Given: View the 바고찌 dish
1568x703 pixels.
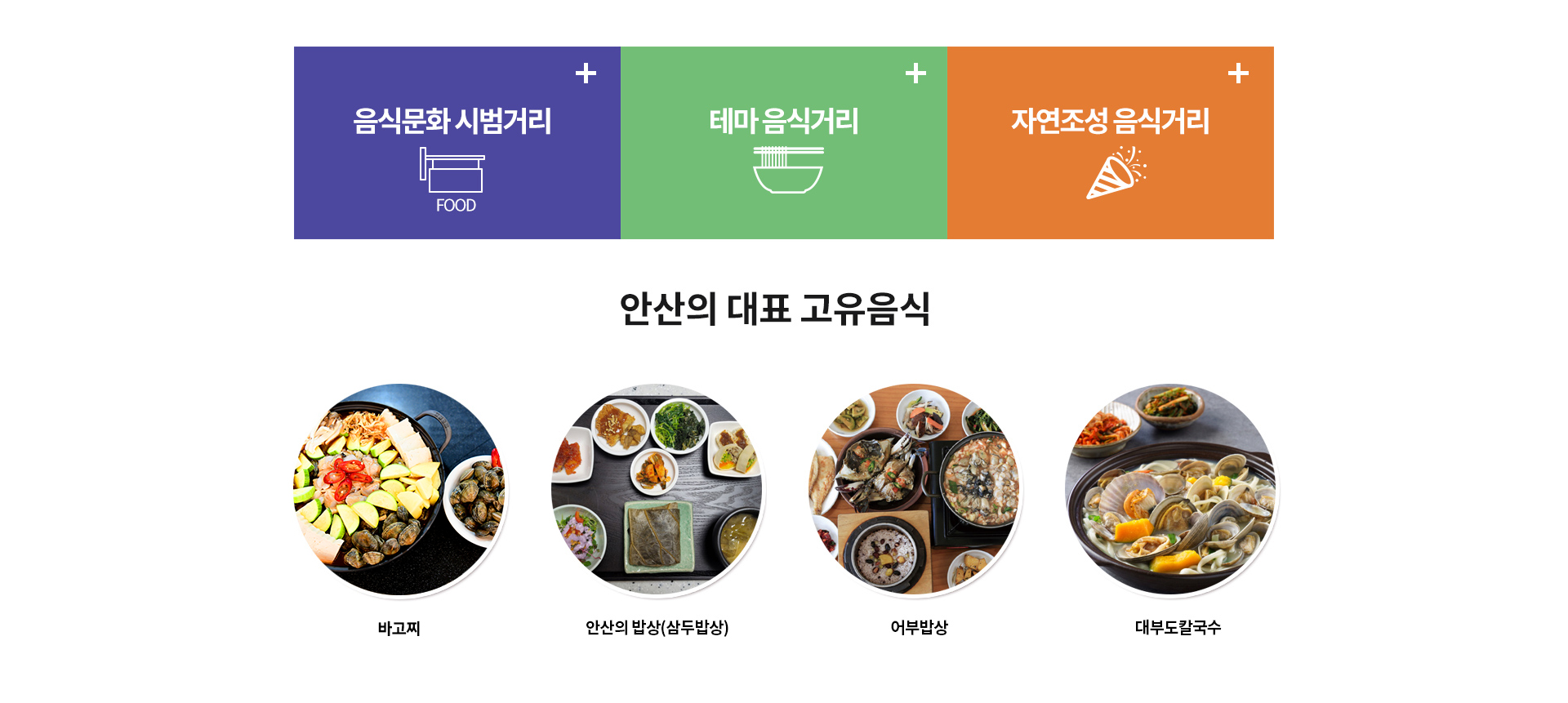Looking at the screenshot, I should 399,490.
